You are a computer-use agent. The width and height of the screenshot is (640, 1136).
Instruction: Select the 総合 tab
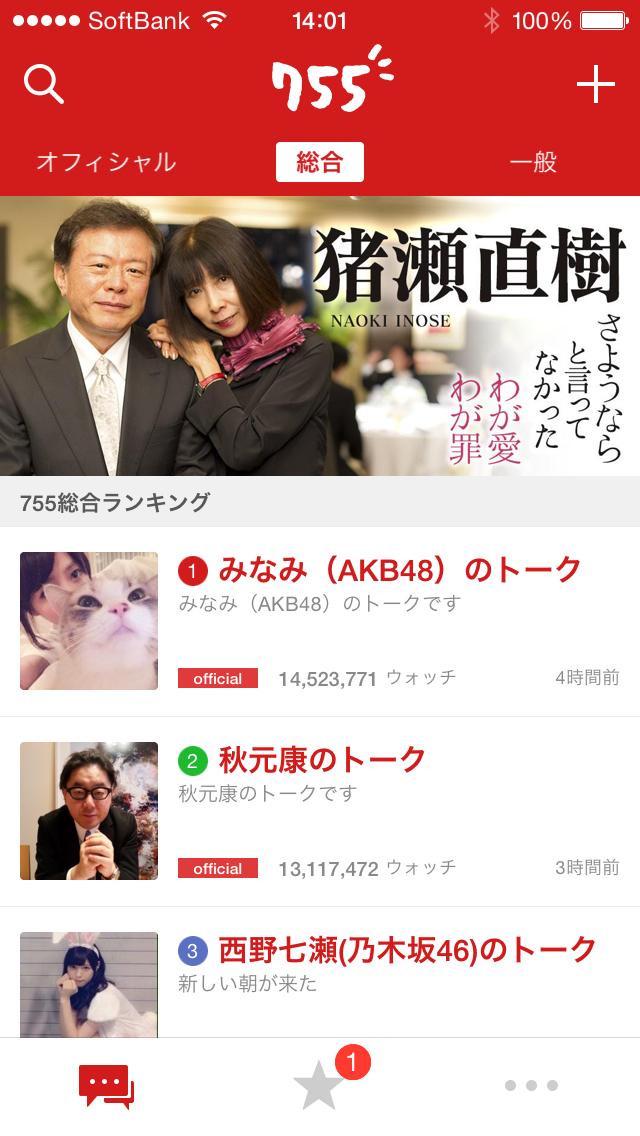pyautogui.click(x=319, y=162)
